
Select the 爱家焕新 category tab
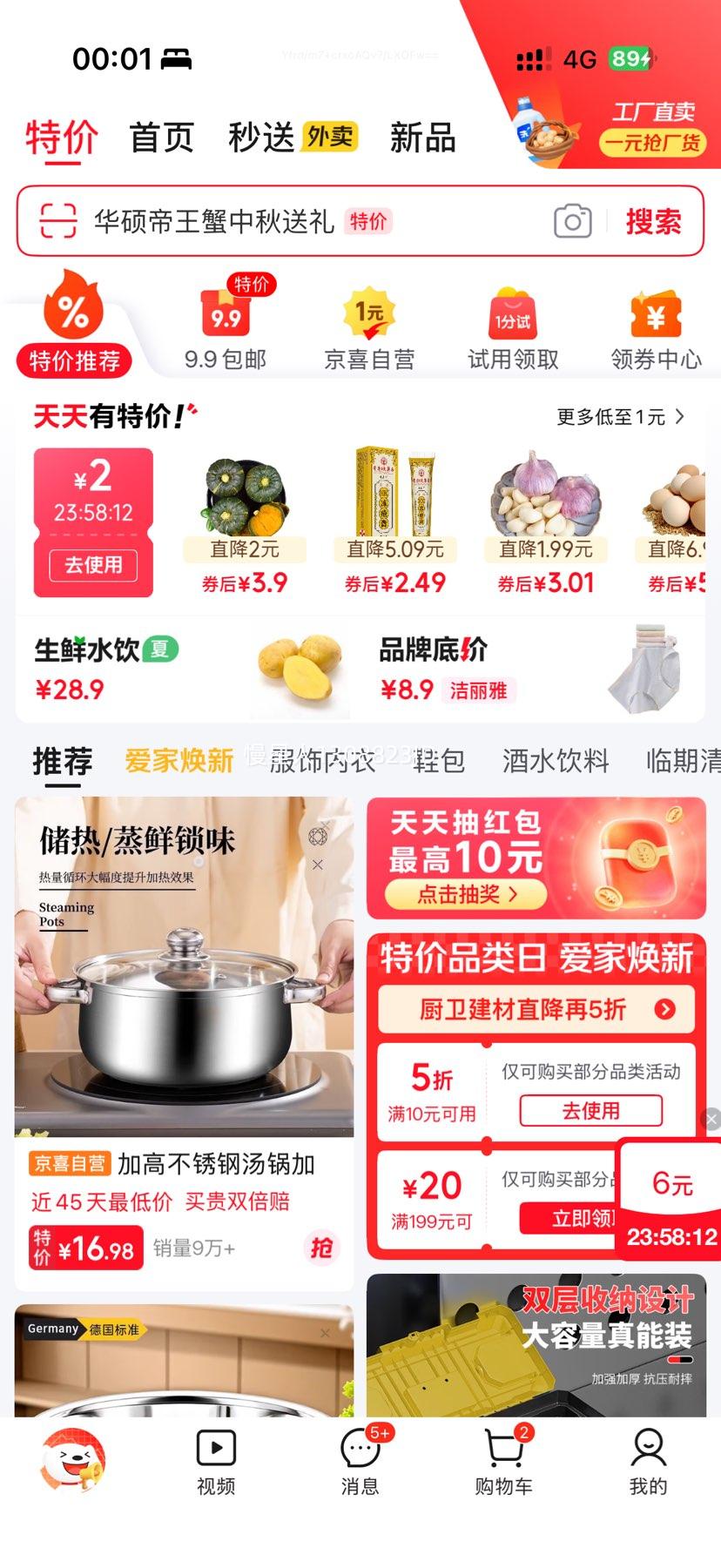(179, 760)
